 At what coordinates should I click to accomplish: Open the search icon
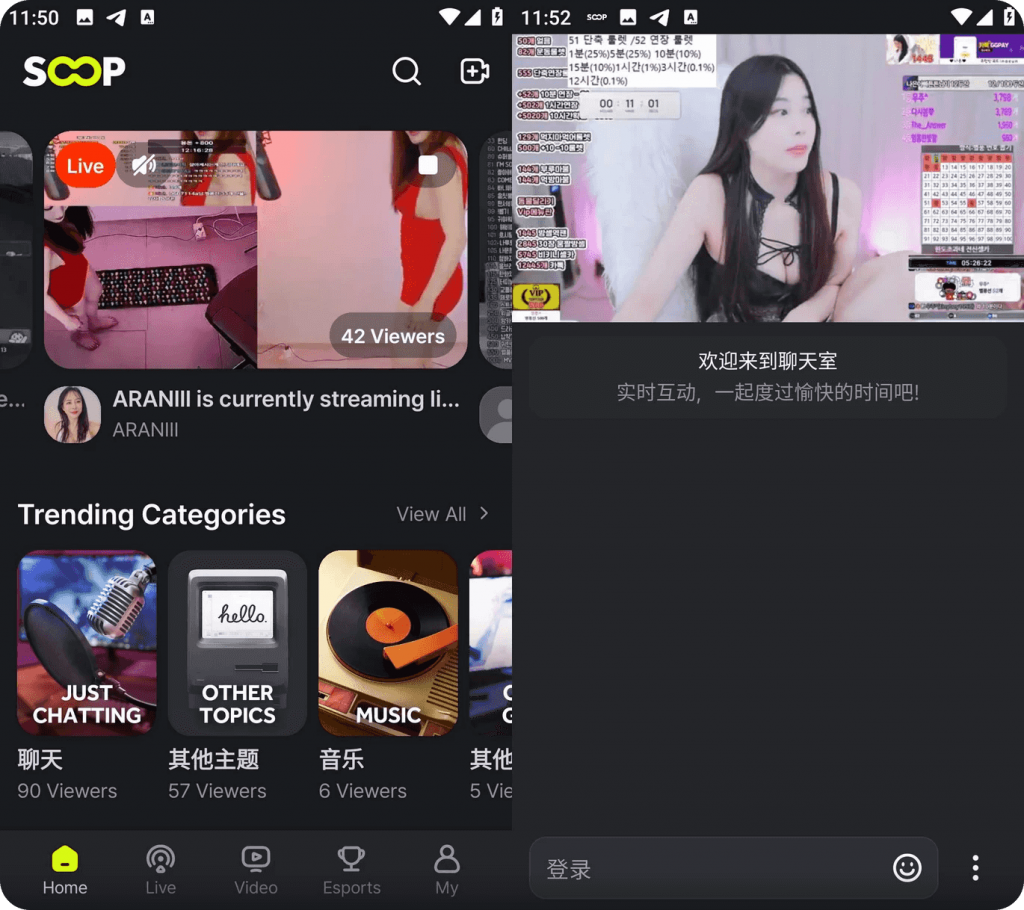coord(406,71)
